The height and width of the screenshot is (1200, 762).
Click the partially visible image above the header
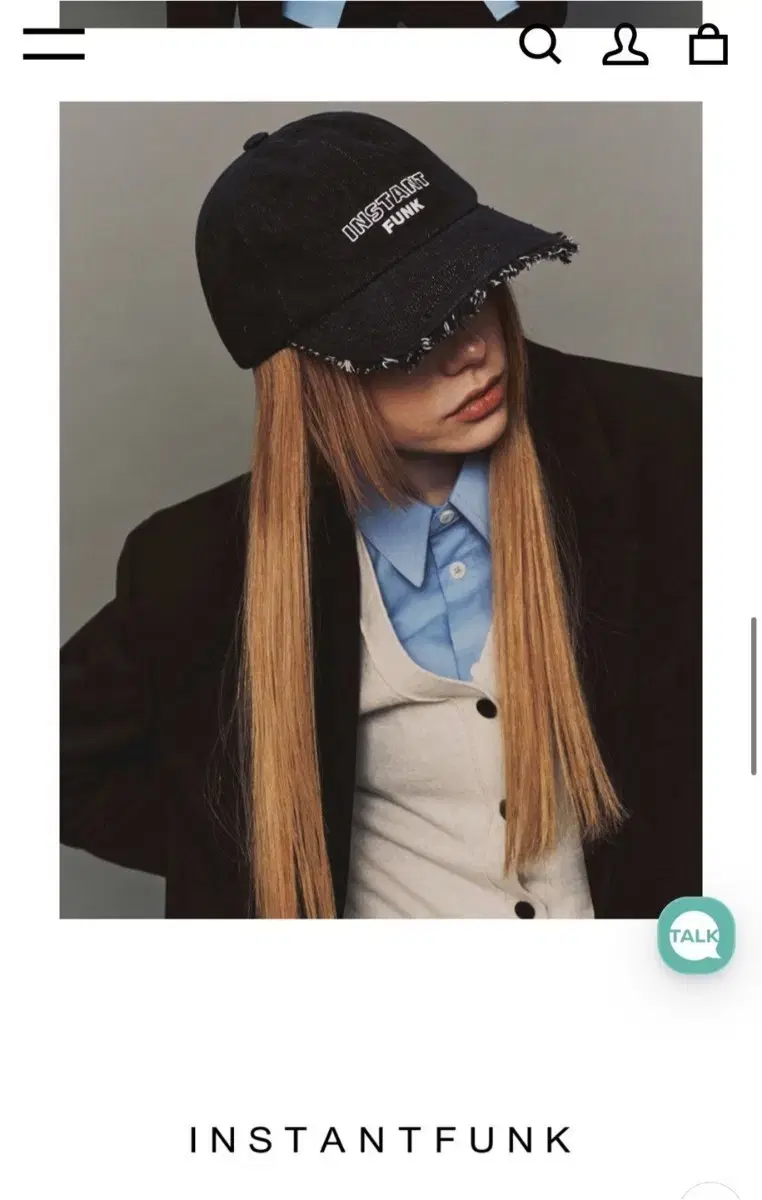pyautogui.click(x=380, y=10)
